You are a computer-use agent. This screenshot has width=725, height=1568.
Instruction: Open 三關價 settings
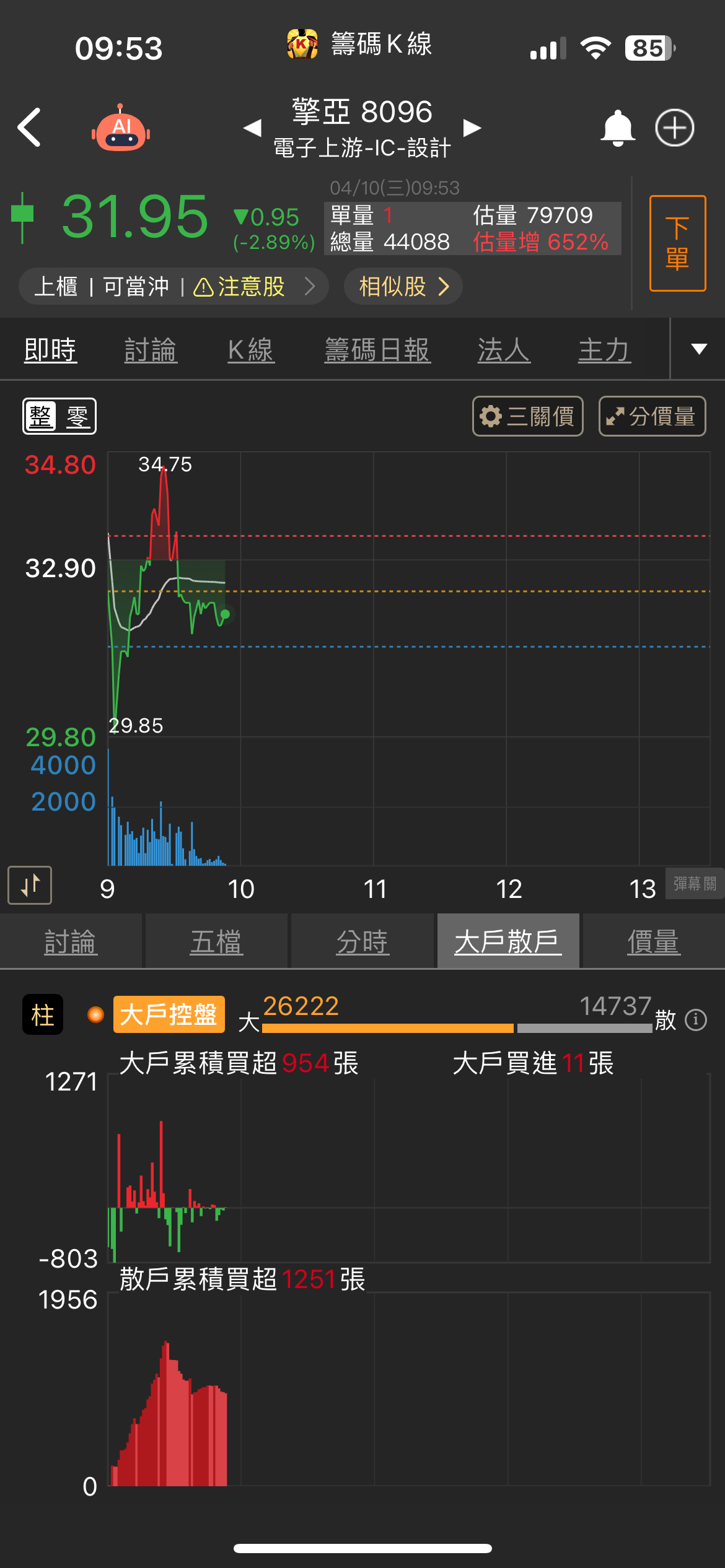(528, 416)
